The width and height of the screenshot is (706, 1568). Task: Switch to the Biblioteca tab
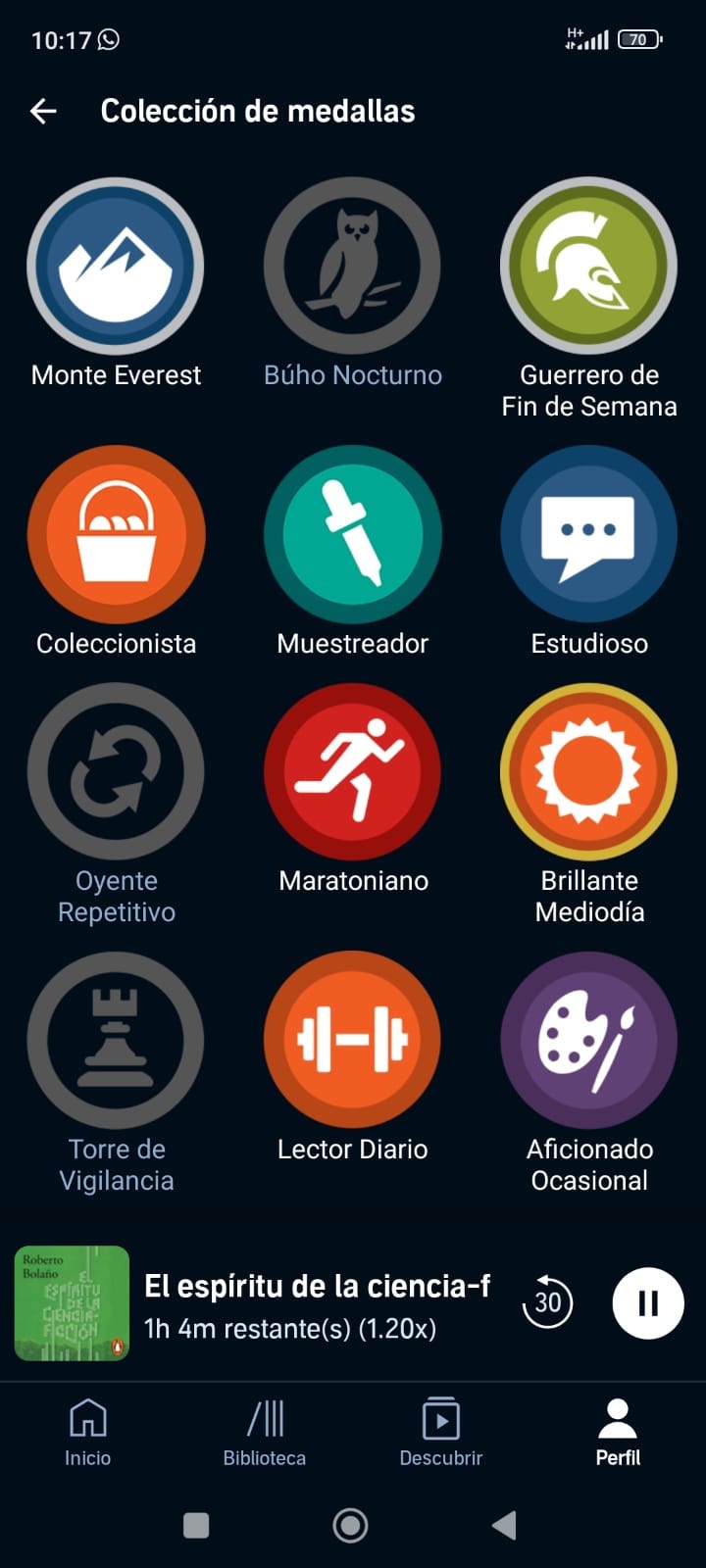tap(264, 1433)
